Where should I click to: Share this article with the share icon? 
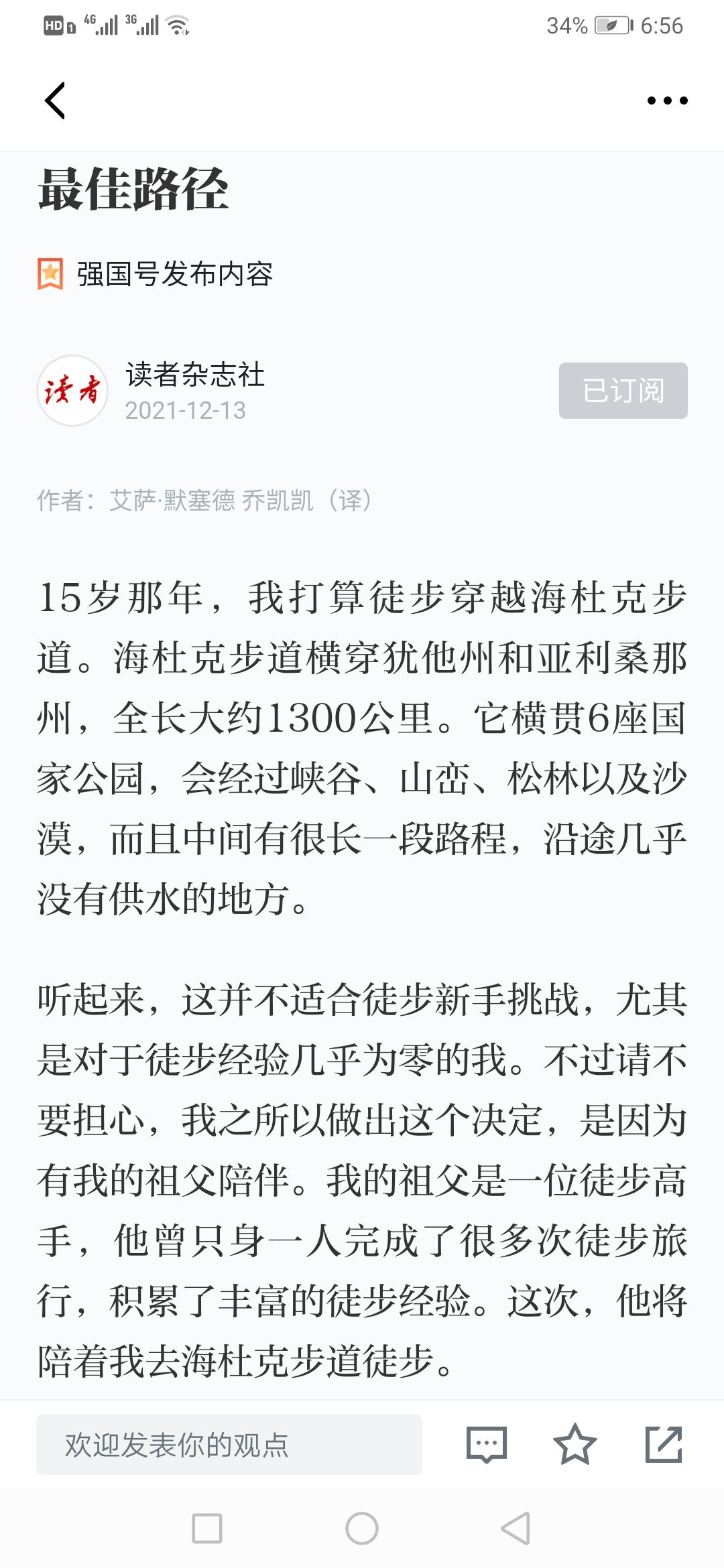(664, 1445)
